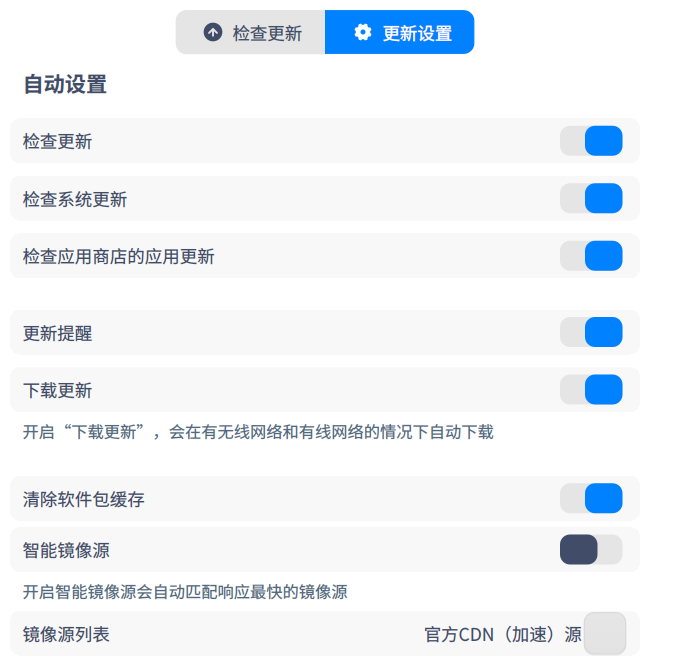Turn off the 检查更新 switch
The image size is (678, 670).
591,141
